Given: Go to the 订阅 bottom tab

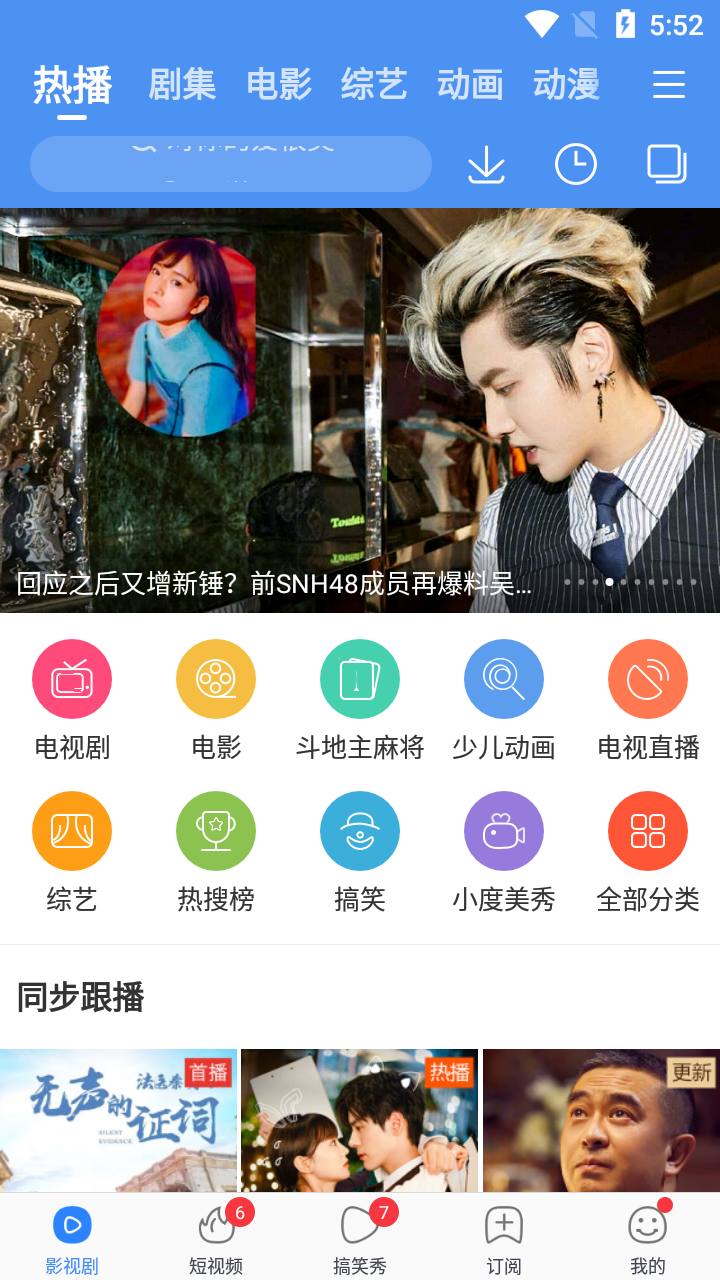Looking at the screenshot, I should (504, 1238).
